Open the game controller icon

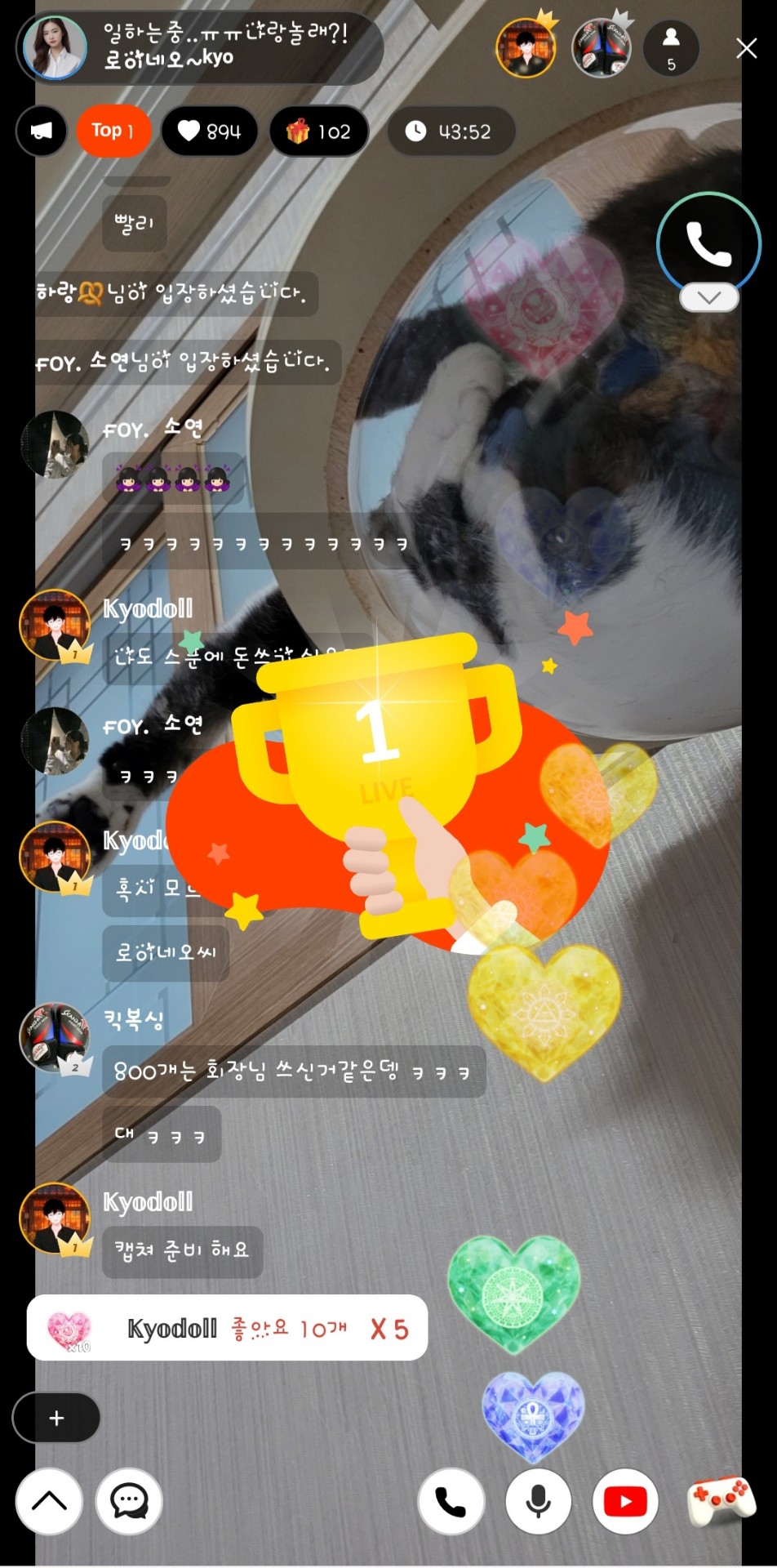[x=721, y=1499]
